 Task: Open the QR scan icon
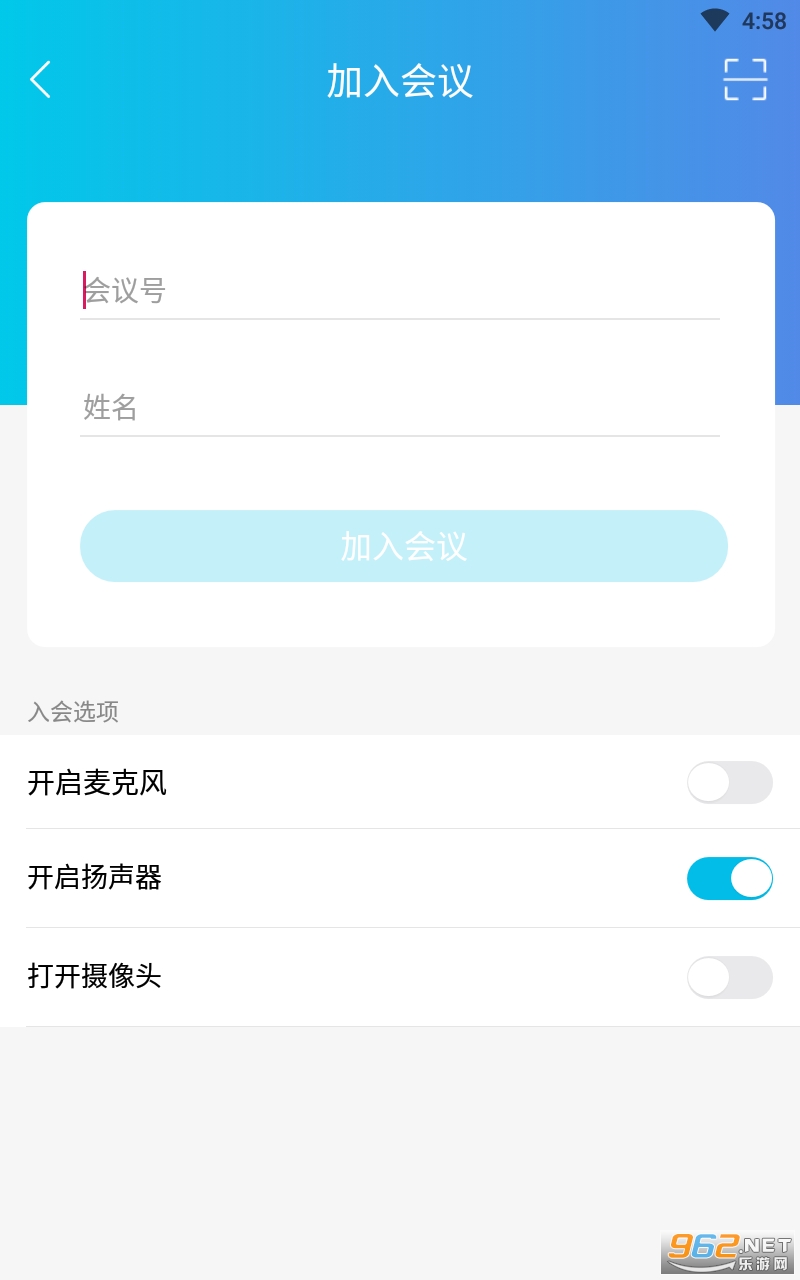pyautogui.click(x=745, y=80)
